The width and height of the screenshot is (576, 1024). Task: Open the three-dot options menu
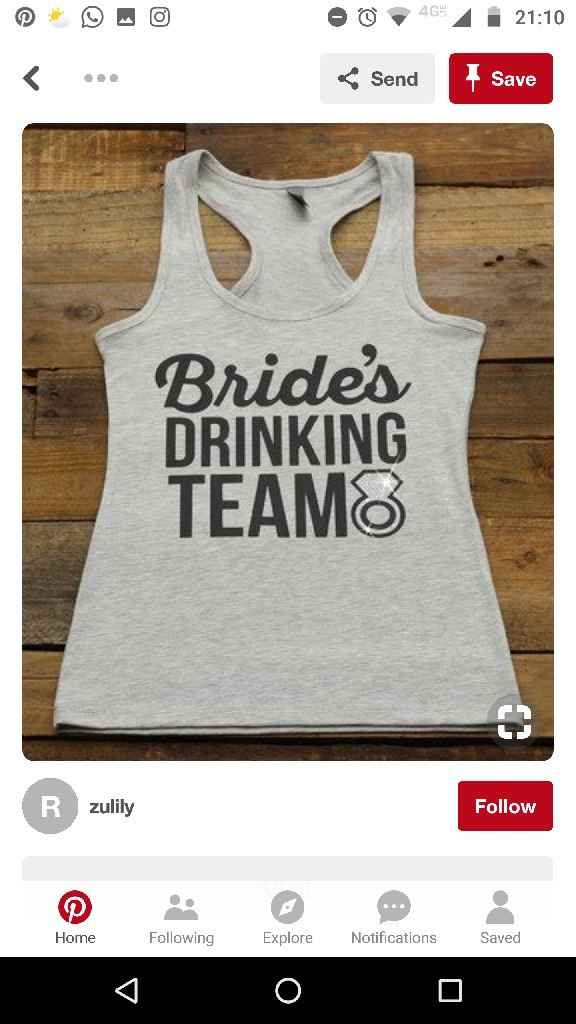tap(101, 78)
